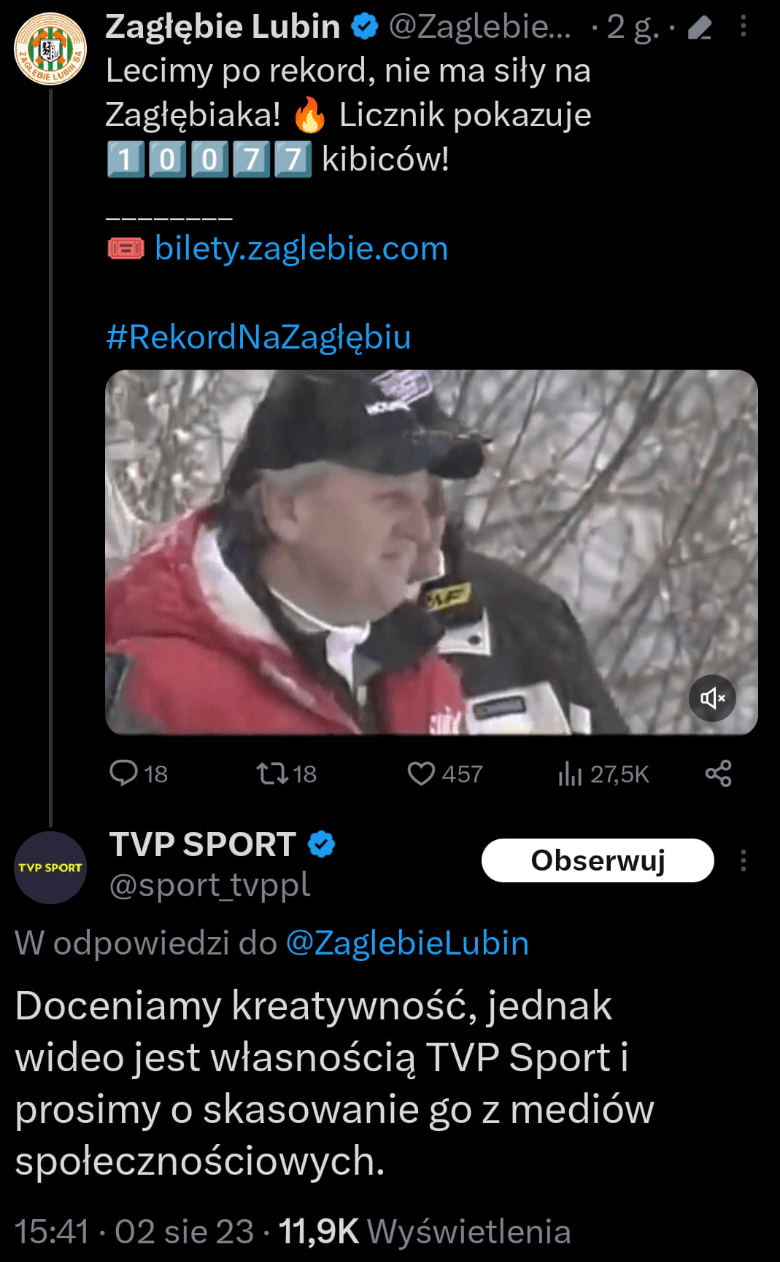Retweet the Zagłębie Lubin post
Screen dimensions: 780x1262
[273, 773]
